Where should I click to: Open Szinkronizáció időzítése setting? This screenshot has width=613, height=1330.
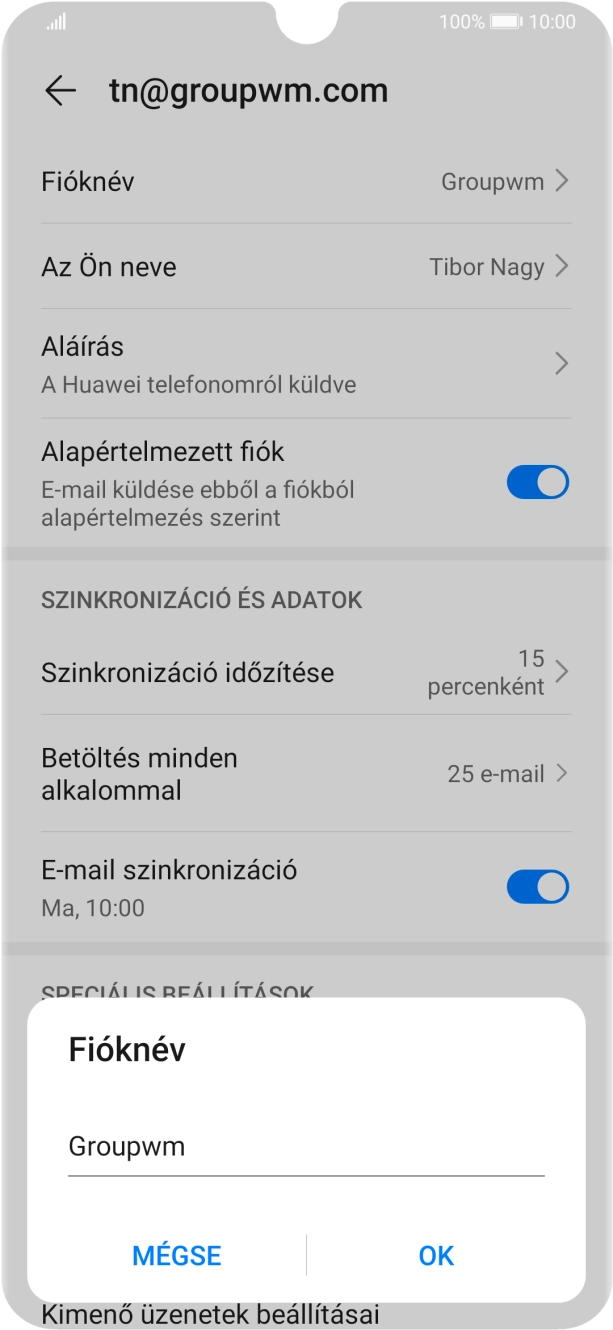click(305, 672)
